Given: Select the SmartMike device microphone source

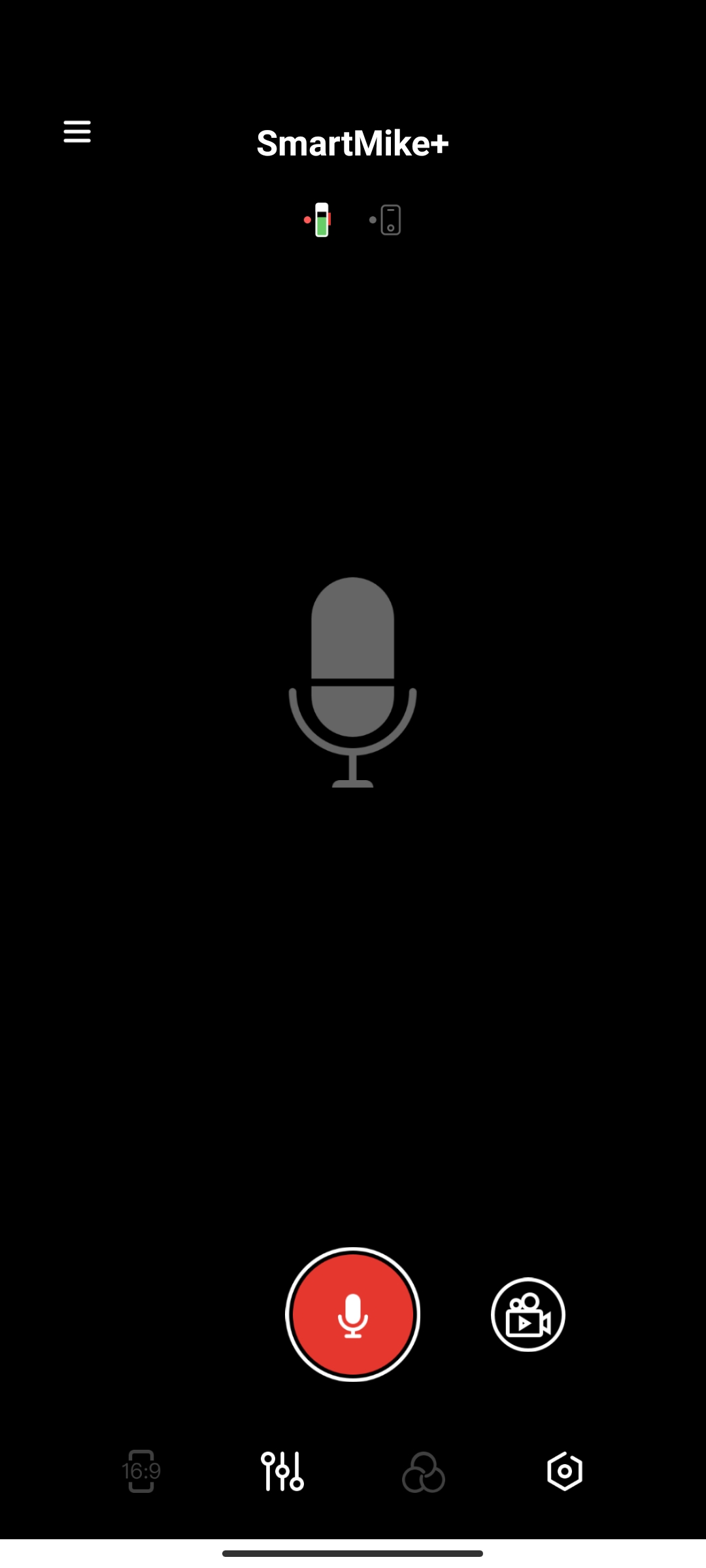Looking at the screenshot, I should click(319, 220).
